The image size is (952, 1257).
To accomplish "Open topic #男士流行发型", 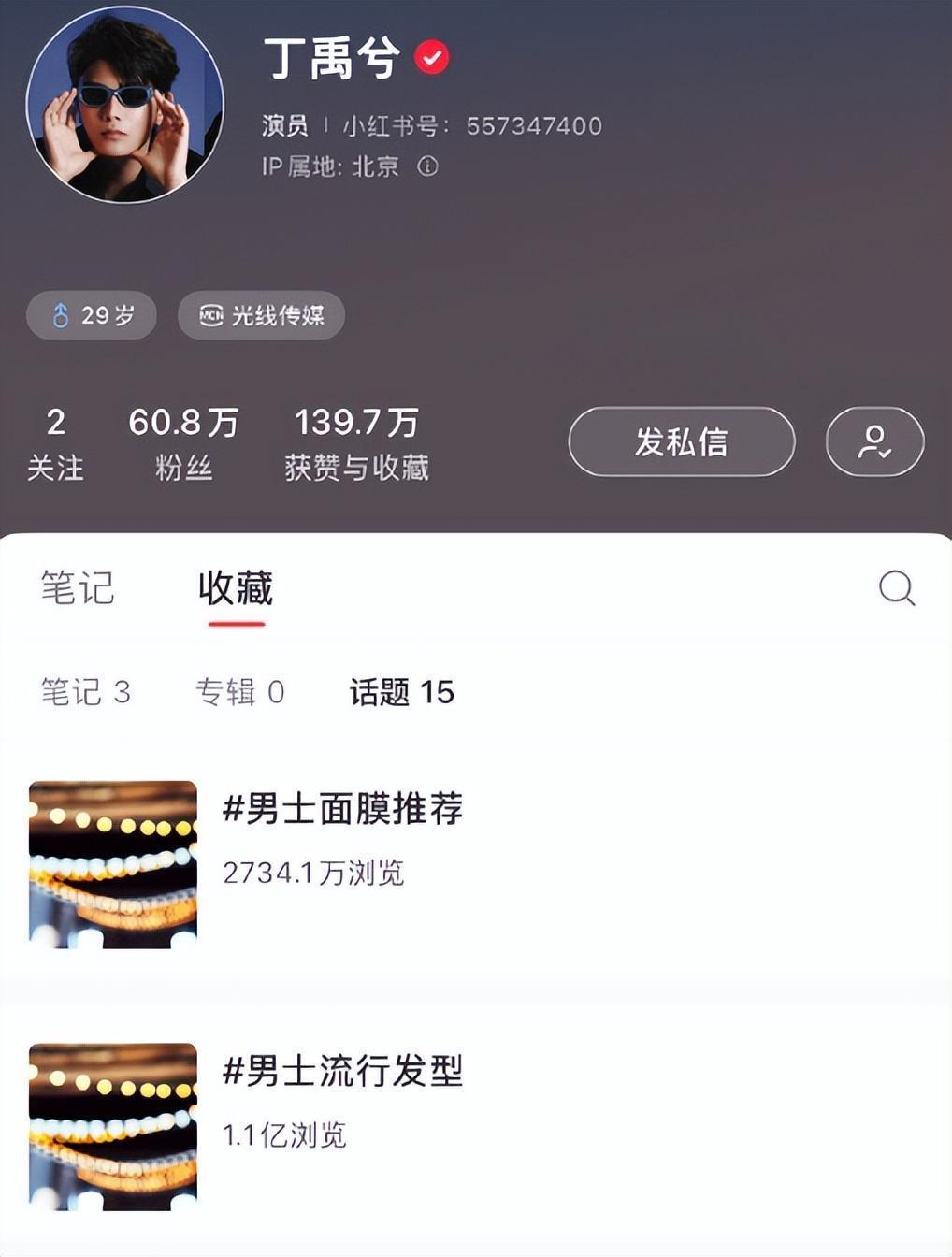I will 342,1071.
